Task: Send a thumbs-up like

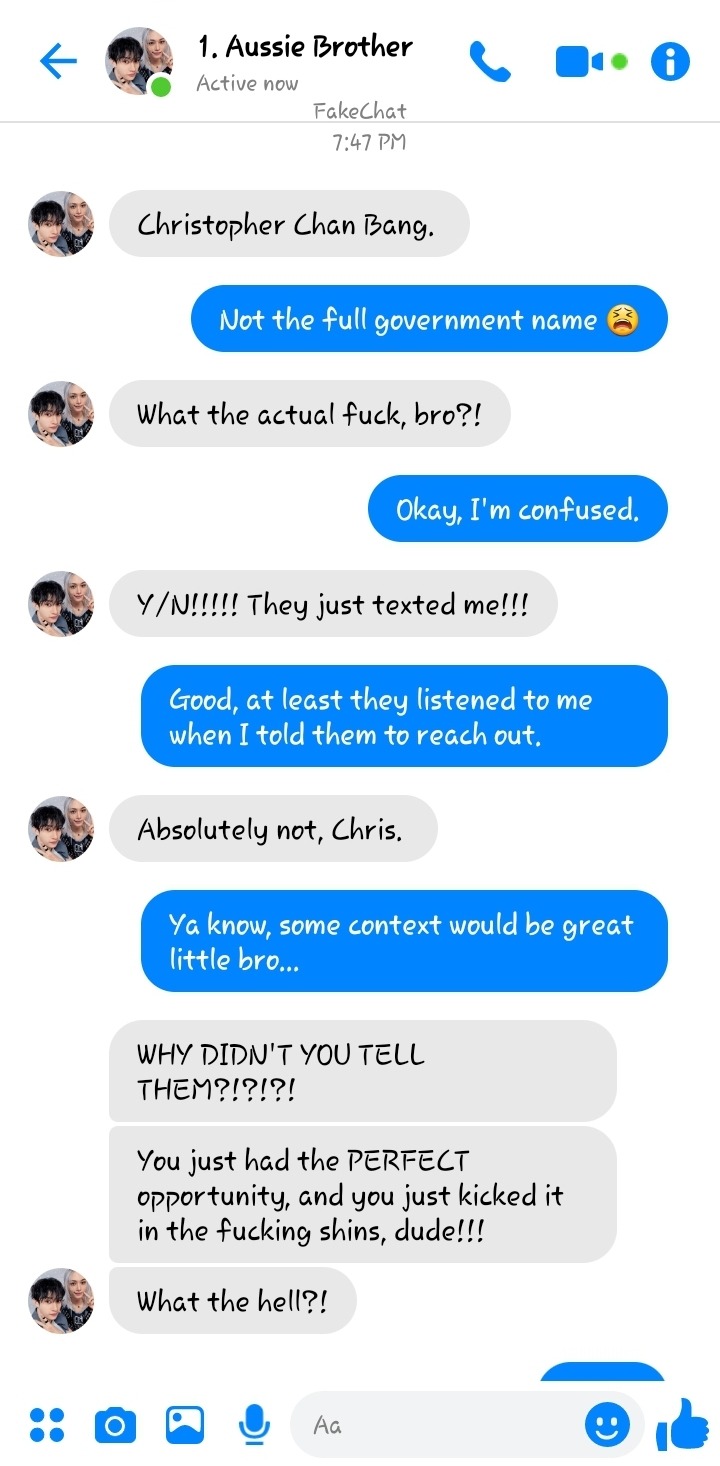Action: pyautogui.click(x=682, y=1424)
